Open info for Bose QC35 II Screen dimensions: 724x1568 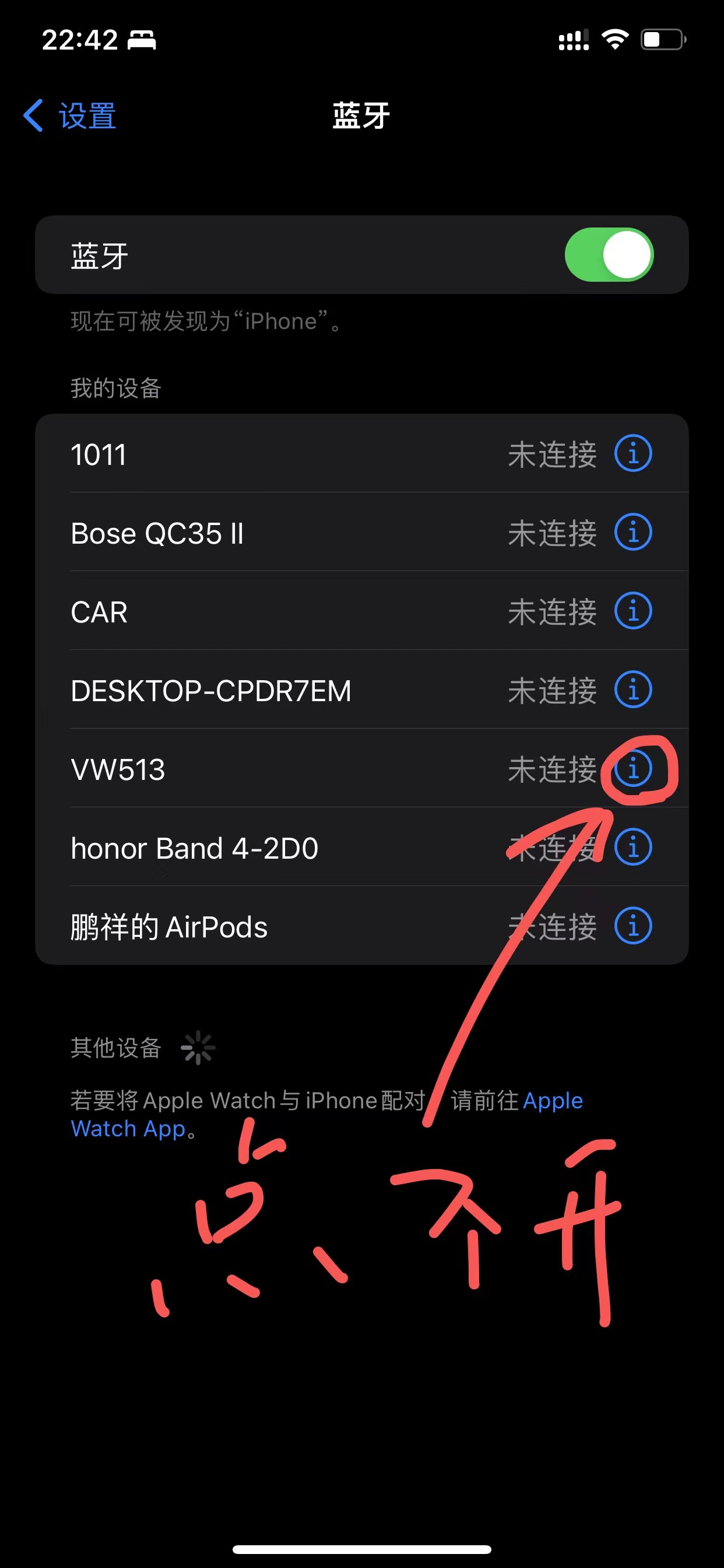tap(632, 533)
